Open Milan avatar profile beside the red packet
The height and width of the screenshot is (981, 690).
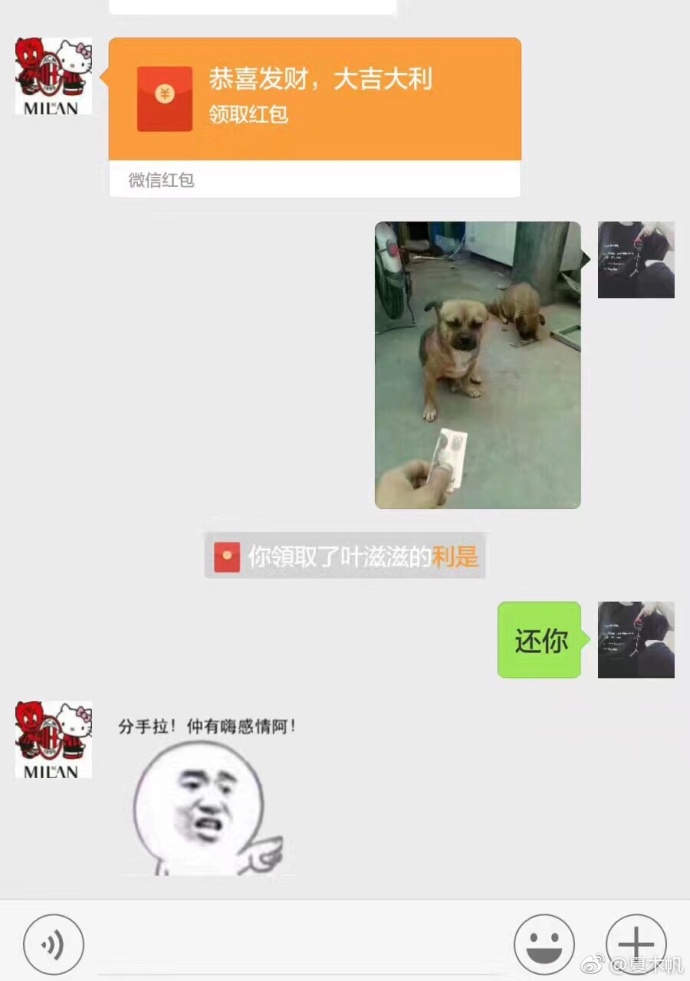pos(53,77)
